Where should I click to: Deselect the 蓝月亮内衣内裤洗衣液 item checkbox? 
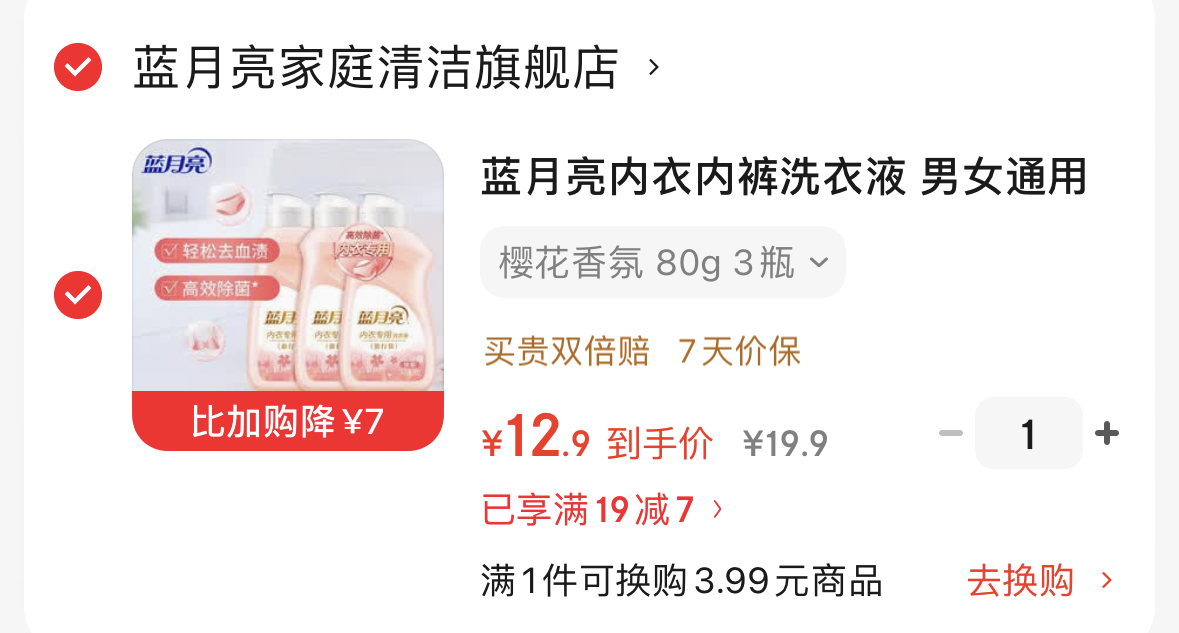[x=77, y=295]
